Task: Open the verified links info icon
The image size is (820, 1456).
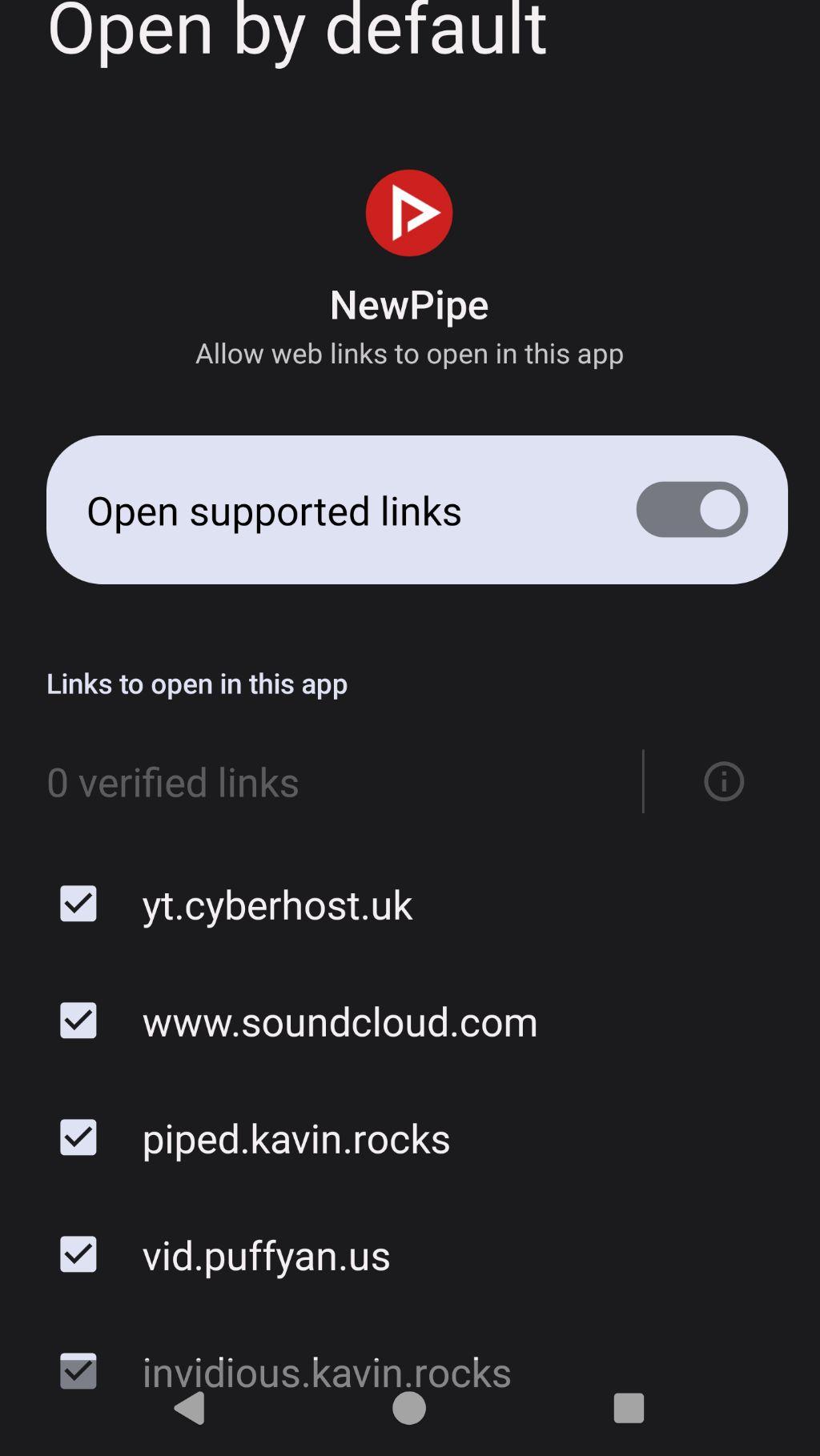Action: 723,781
